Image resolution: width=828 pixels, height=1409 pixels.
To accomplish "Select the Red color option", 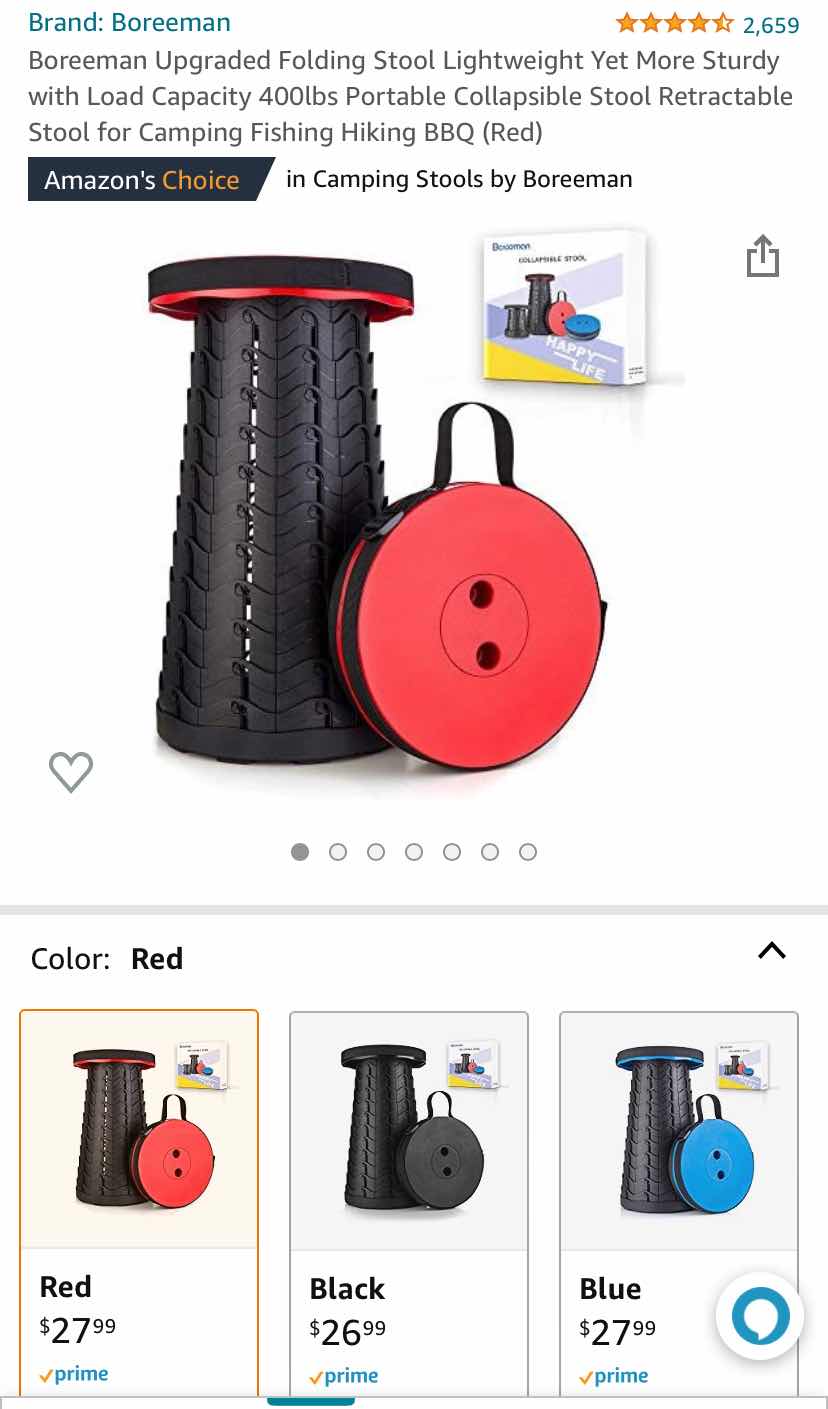I will coord(139,1200).
